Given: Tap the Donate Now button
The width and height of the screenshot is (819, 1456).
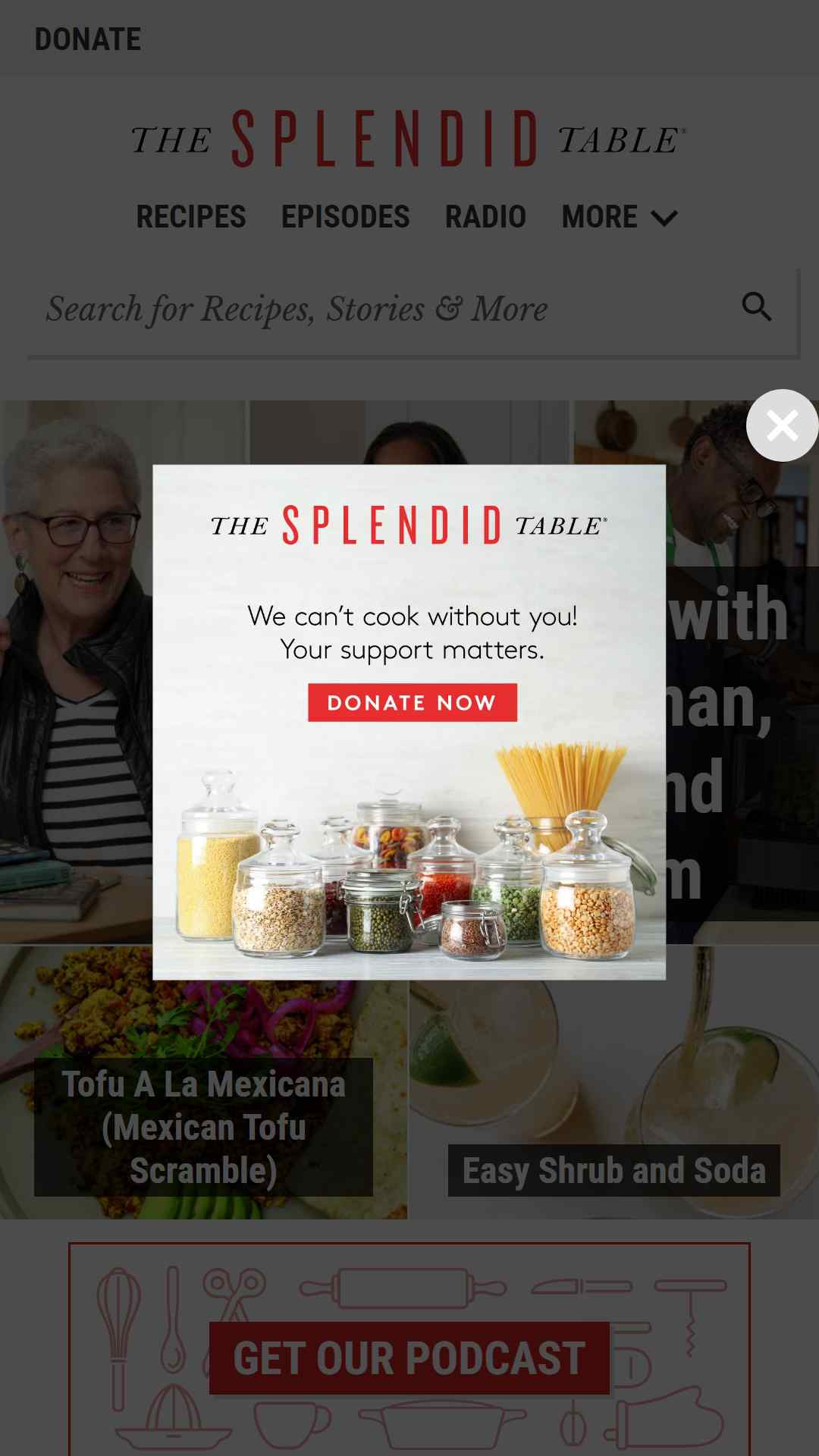Looking at the screenshot, I should coord(412,702).
